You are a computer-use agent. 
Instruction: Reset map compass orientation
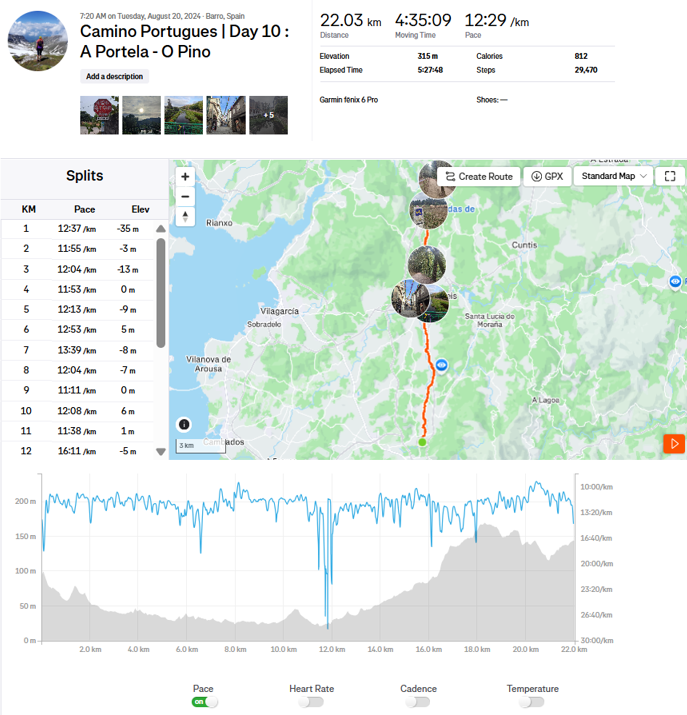[185, 217]
